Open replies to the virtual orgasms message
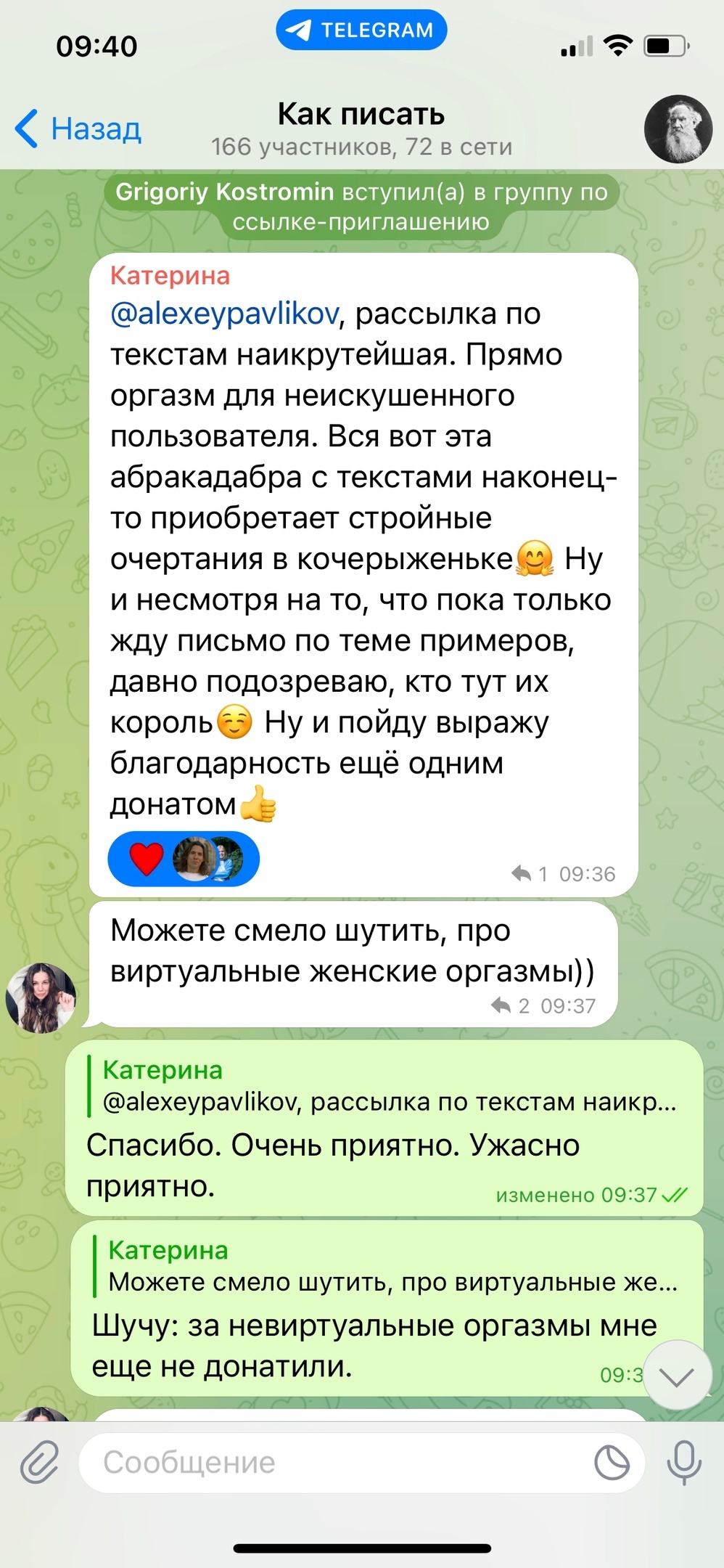This screenshot has width=724, height=1568. [511, 1006]
